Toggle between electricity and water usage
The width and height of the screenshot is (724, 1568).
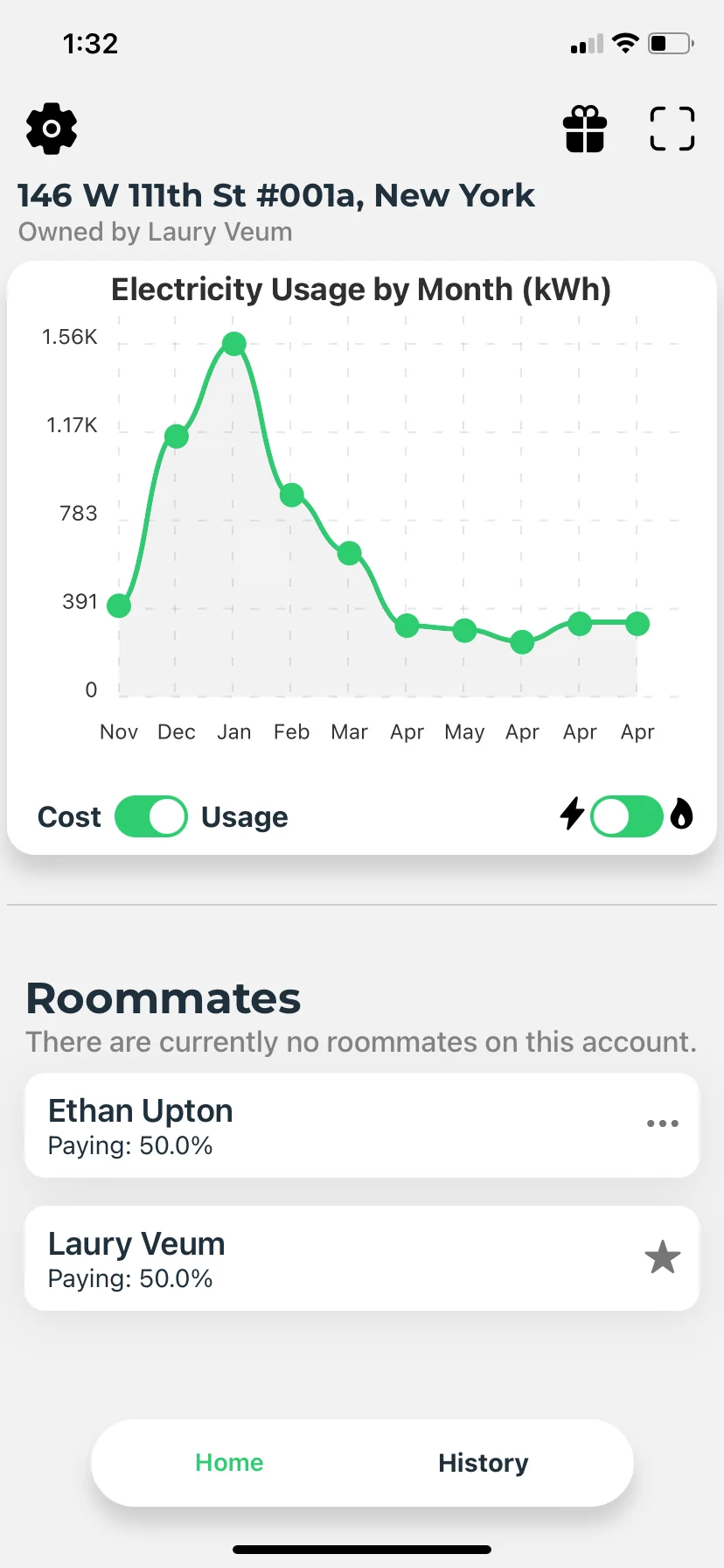point(626,815)
